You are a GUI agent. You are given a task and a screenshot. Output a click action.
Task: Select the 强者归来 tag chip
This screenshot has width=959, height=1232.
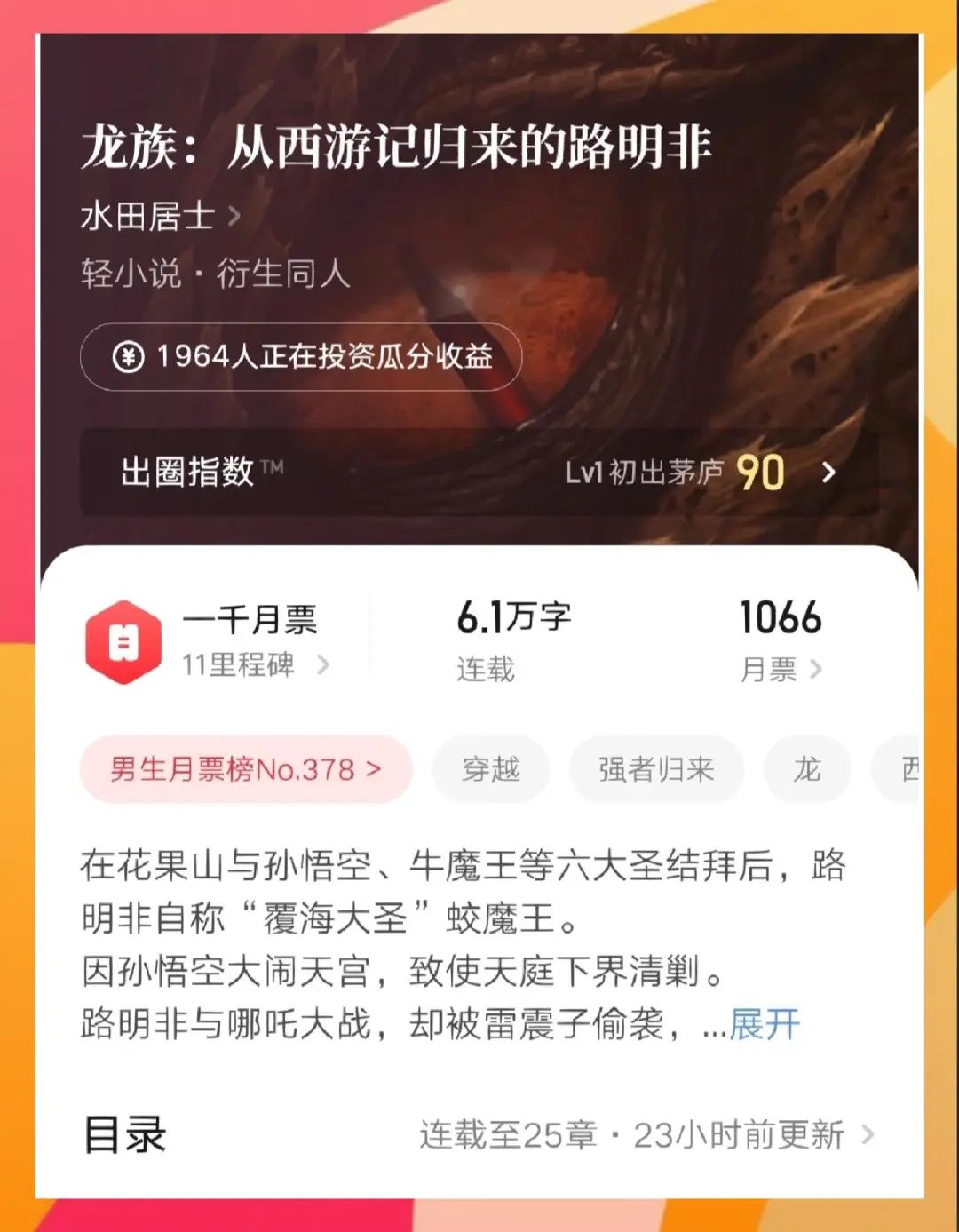tap(656, 769)
